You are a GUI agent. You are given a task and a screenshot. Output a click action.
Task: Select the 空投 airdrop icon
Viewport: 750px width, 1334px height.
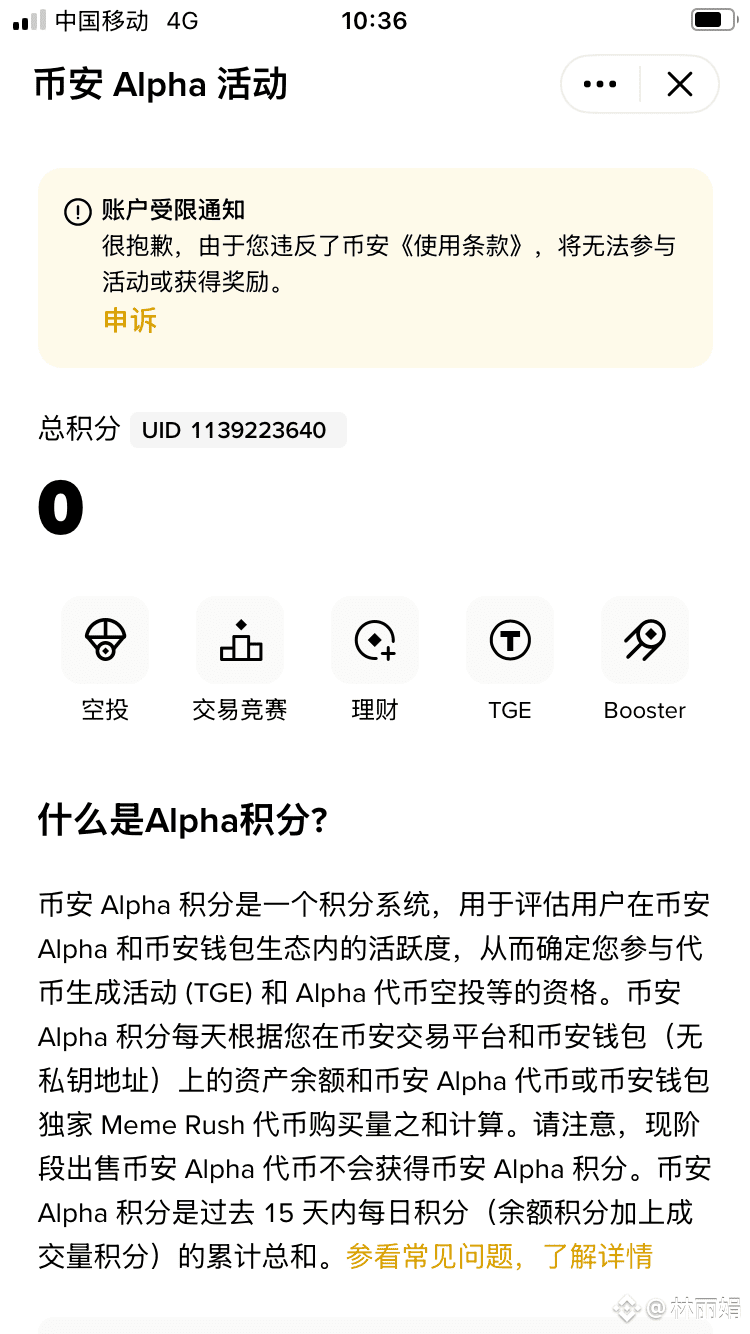coord(105,640)
